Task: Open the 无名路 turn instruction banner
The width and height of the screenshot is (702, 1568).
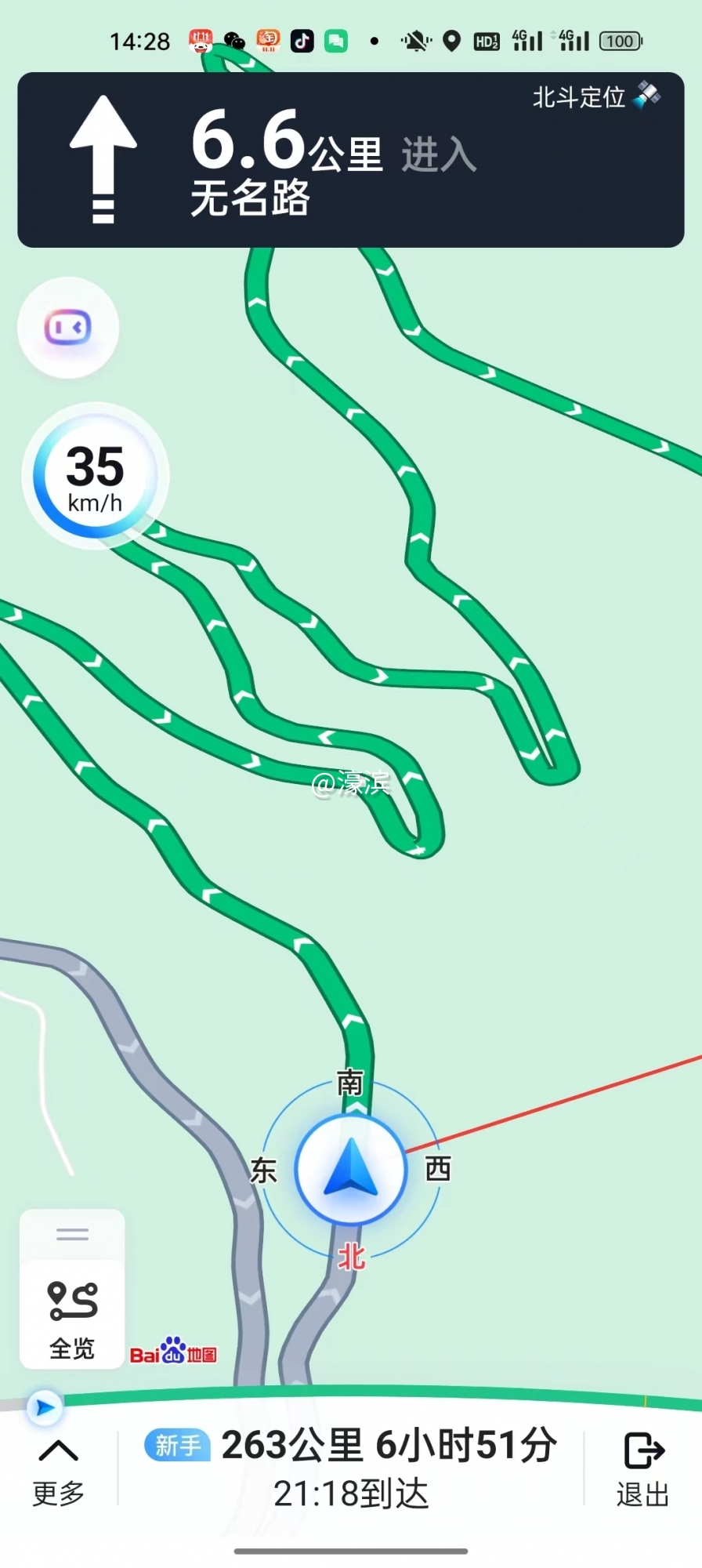Action: point(350,160)
